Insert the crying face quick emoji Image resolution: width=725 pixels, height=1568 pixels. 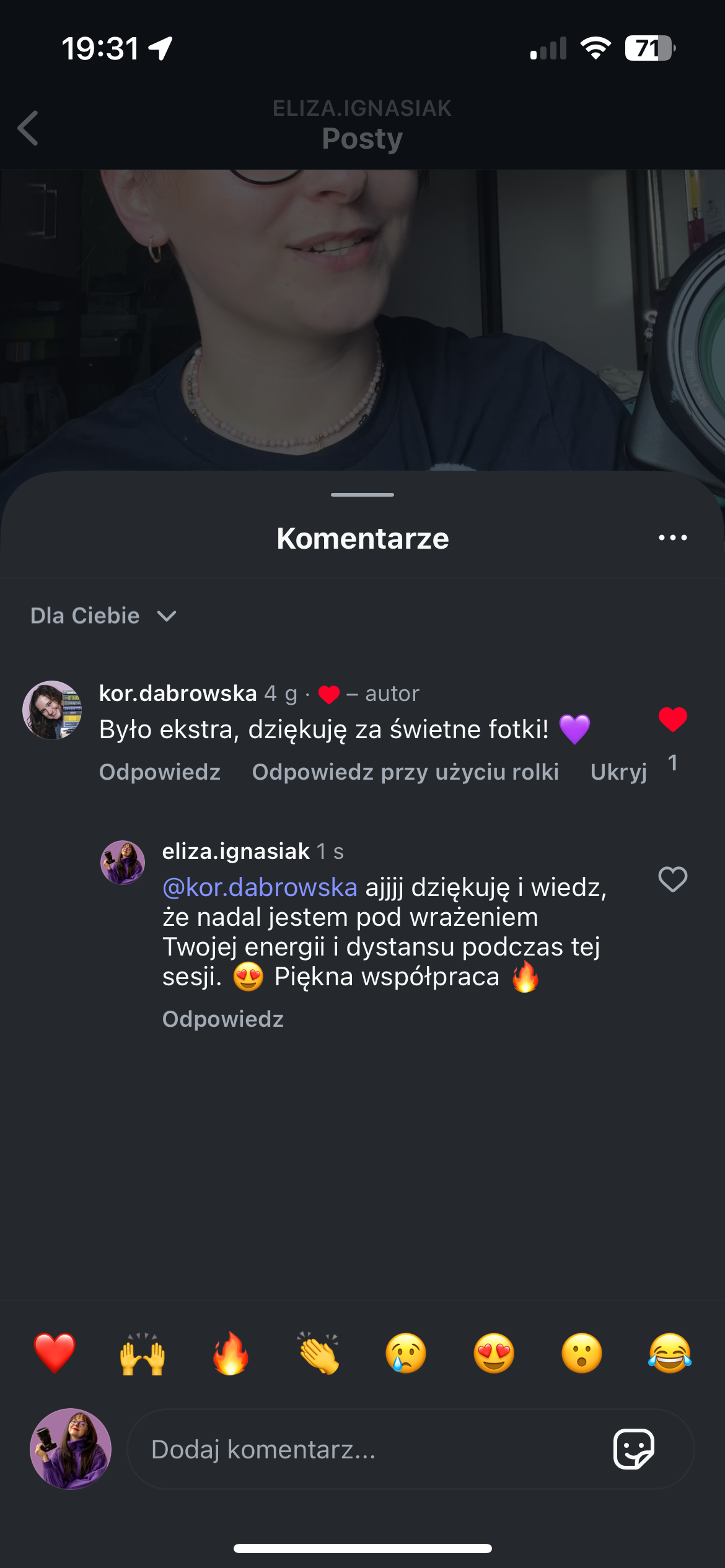(x=406, y=1352)
